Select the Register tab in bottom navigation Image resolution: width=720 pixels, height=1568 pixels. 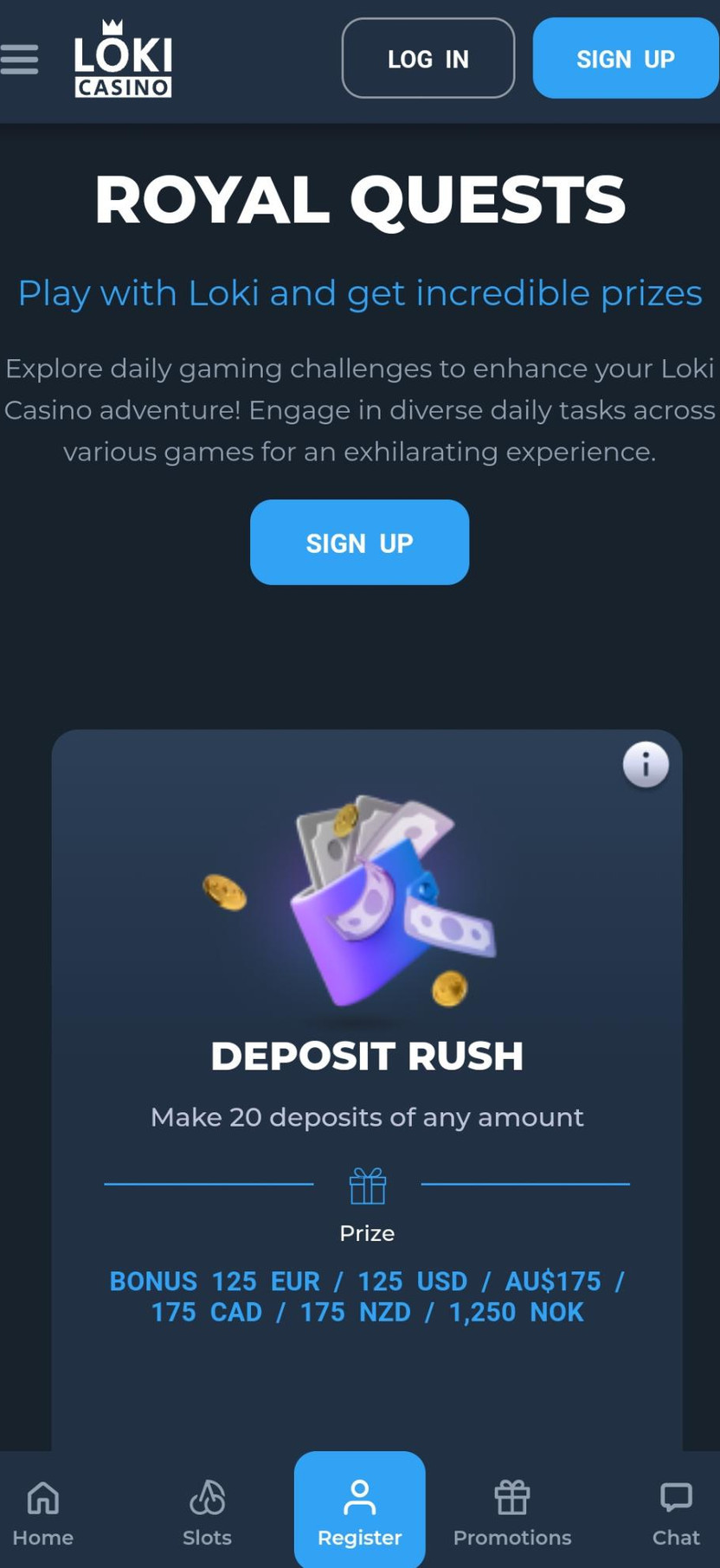pyautogui.click(x=359, y=1510)
